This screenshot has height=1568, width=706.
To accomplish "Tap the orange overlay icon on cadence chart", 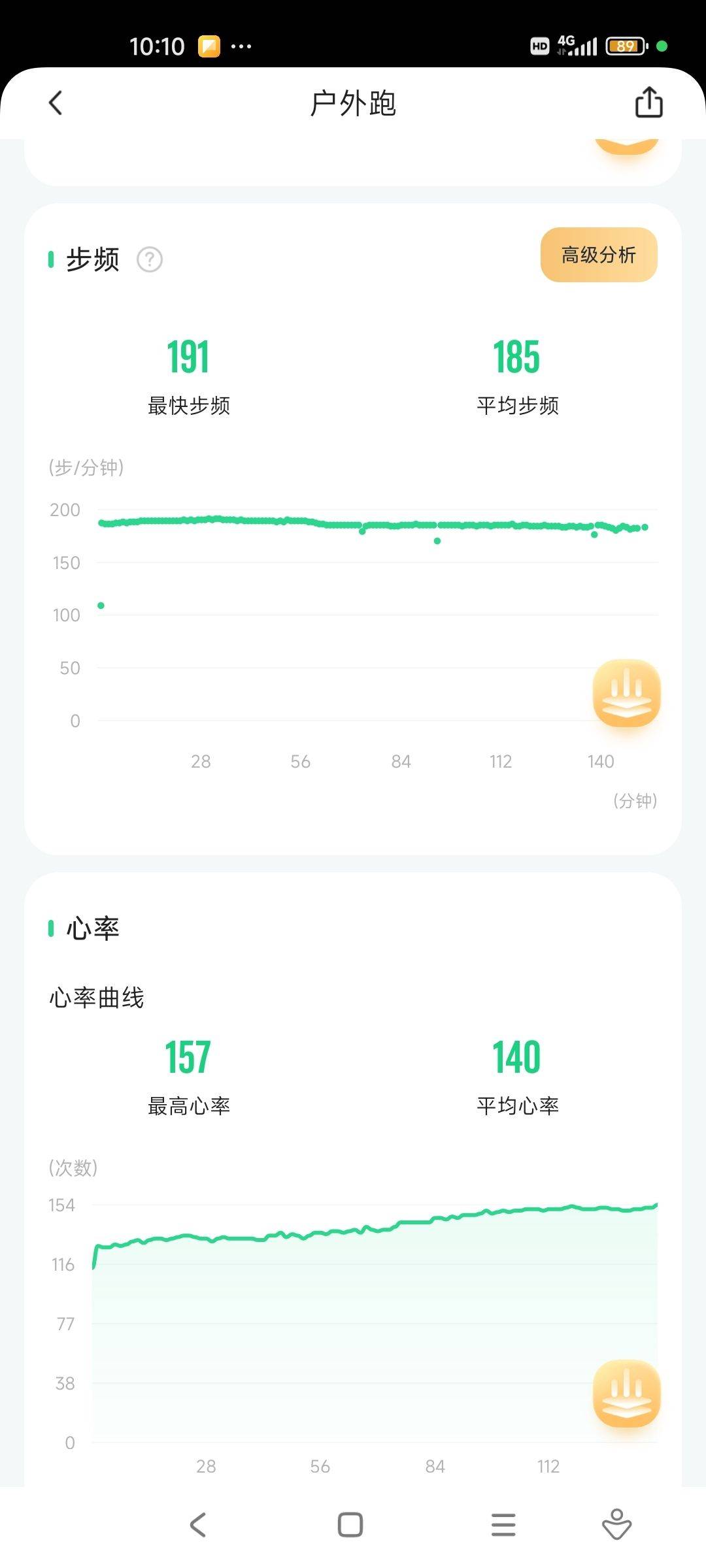I will point(627,694).
